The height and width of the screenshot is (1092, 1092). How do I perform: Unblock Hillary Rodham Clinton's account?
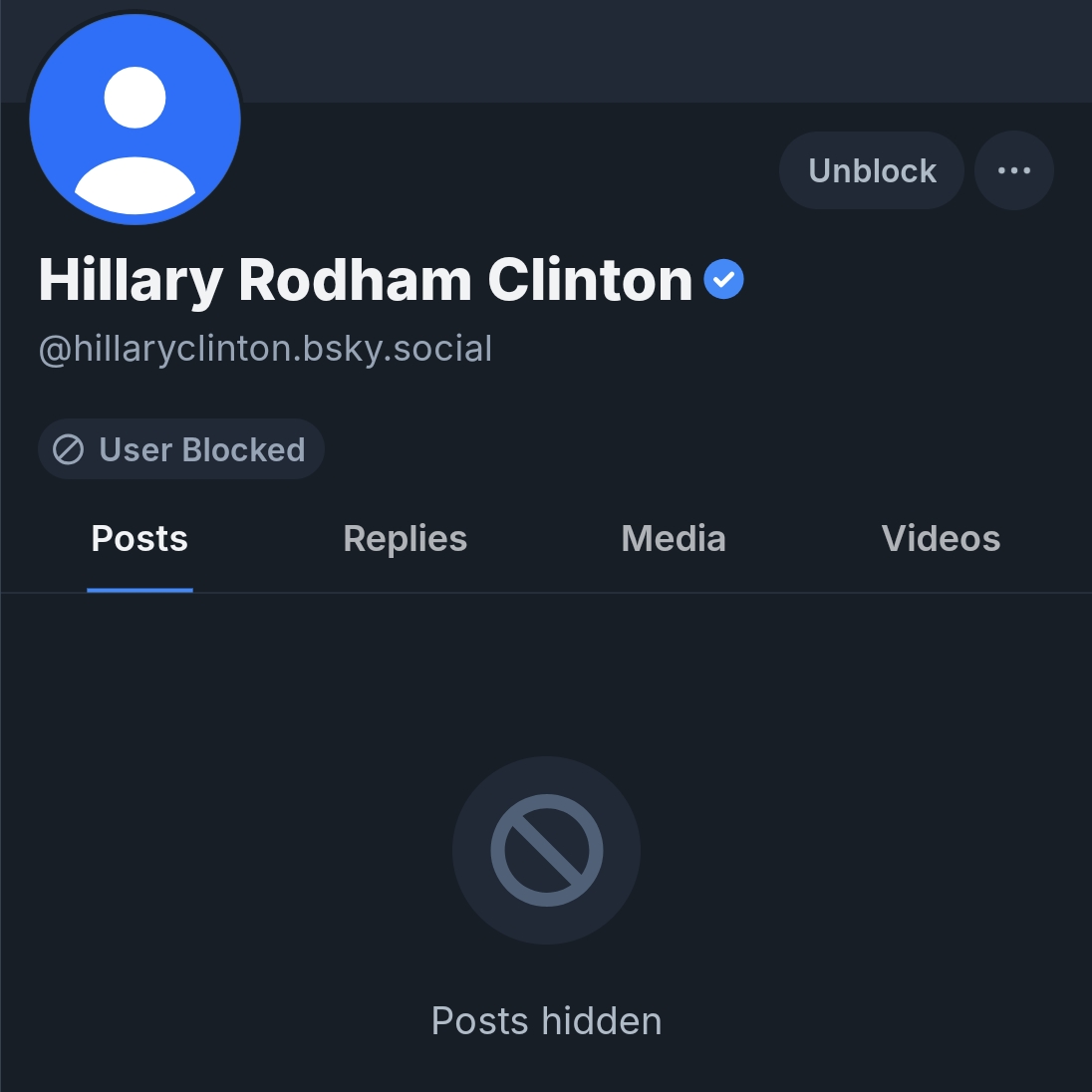[871, 170]
